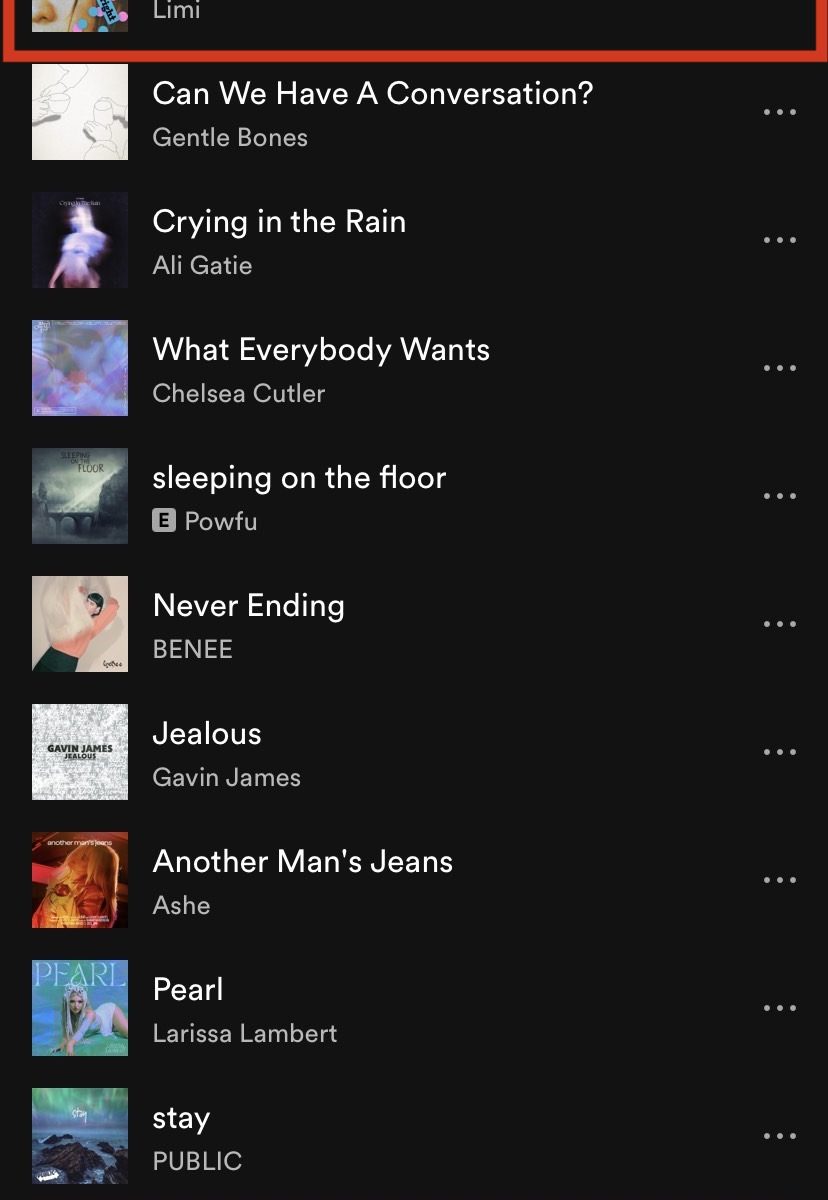This screenshot has height=1200, width=828.
Task: Open more options for Crying in the Rain
Action: pos(779,240)
